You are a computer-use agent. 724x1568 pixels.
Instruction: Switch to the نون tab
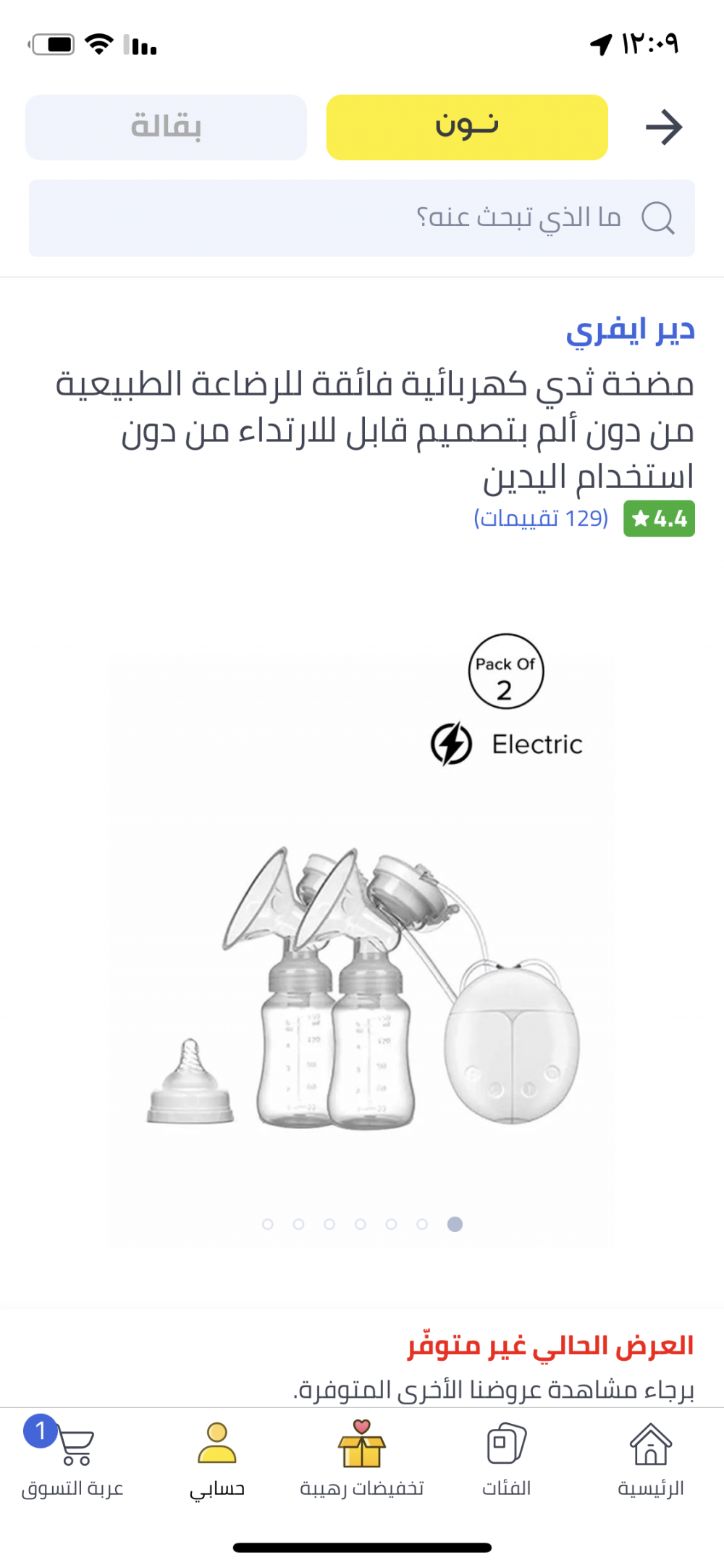point(467,127)
